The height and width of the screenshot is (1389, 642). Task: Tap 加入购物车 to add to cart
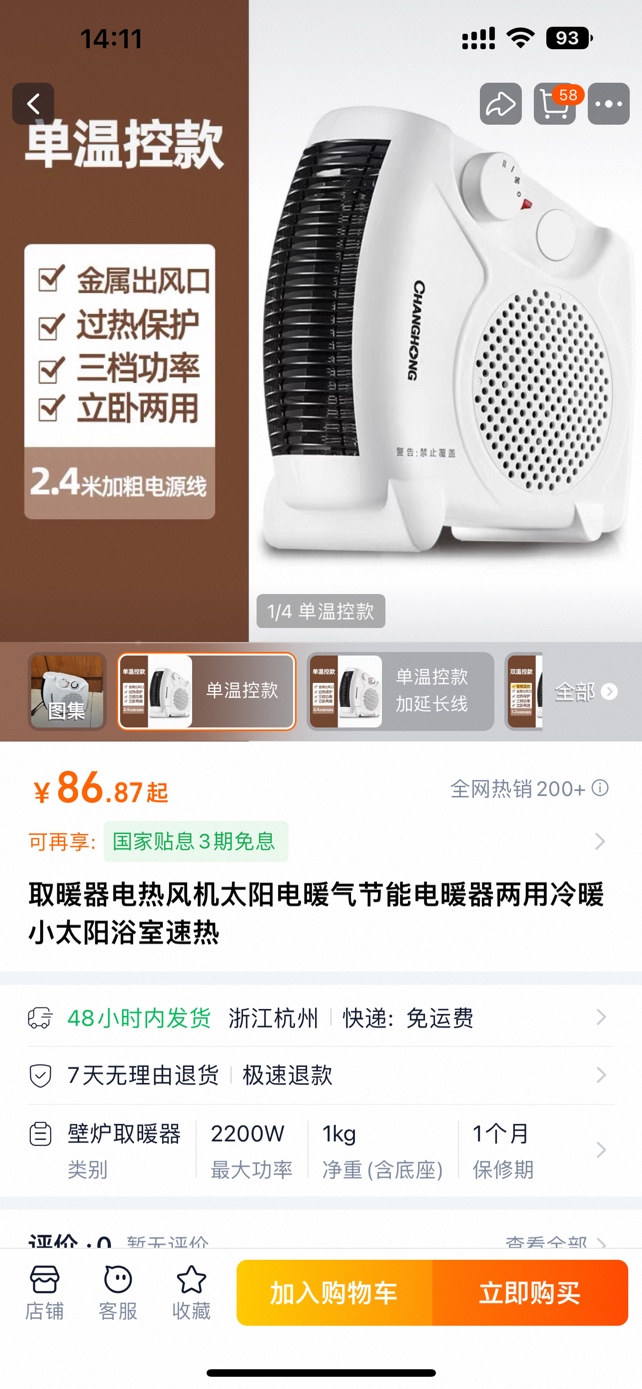click(x=334, y=1292)
